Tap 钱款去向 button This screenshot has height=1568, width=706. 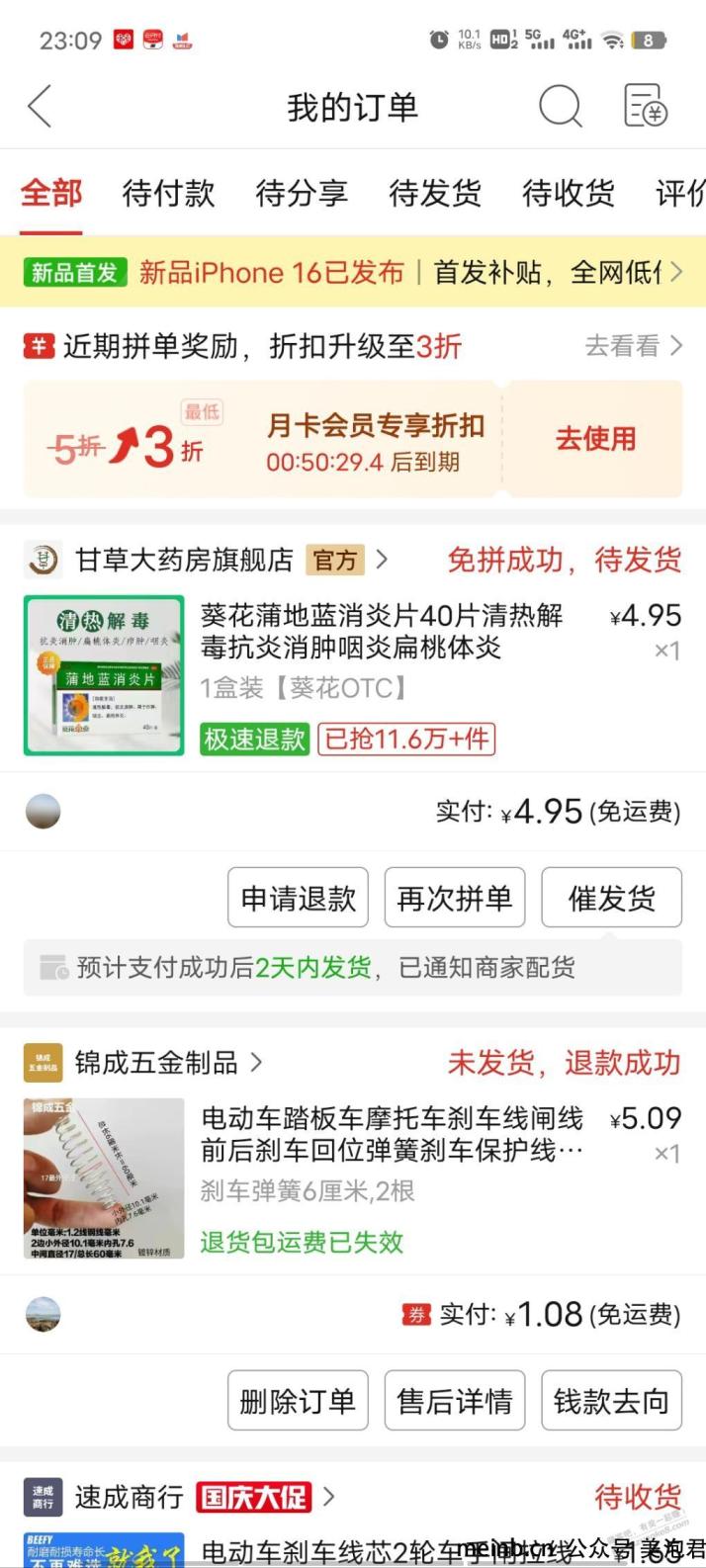tap(611, 1401)
